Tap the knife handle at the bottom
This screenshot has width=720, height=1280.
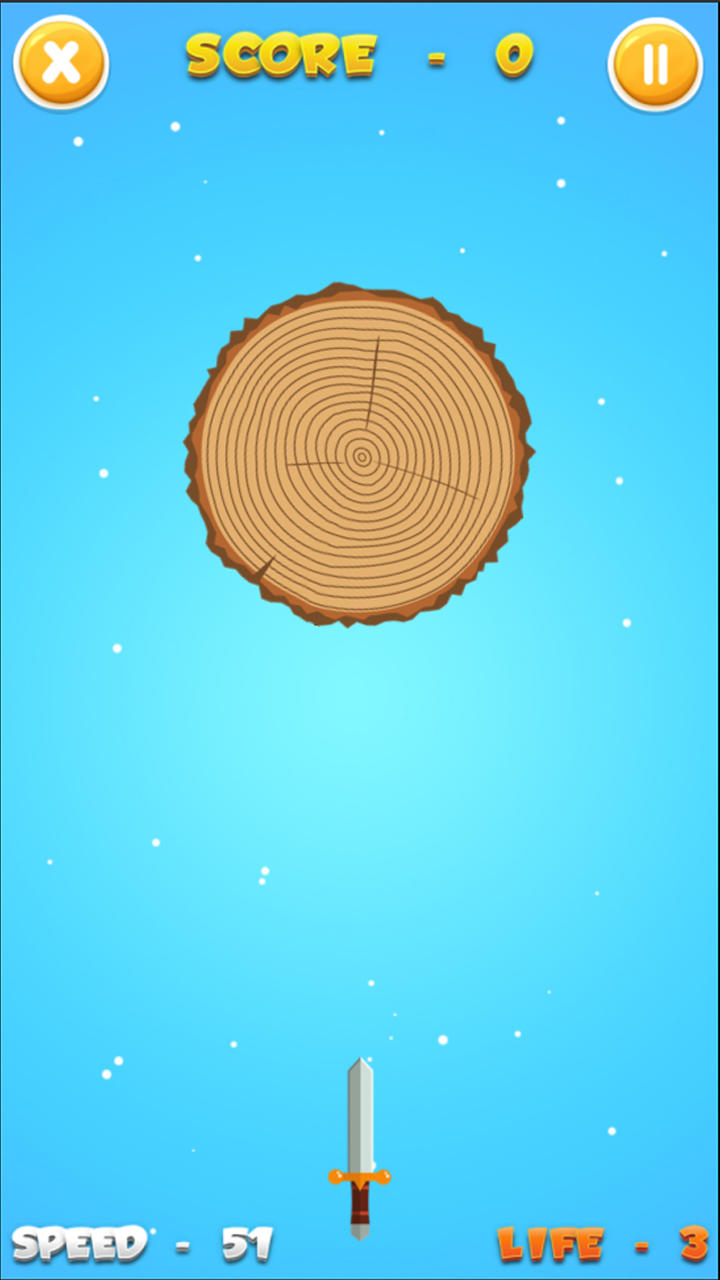pos(360,1205)
